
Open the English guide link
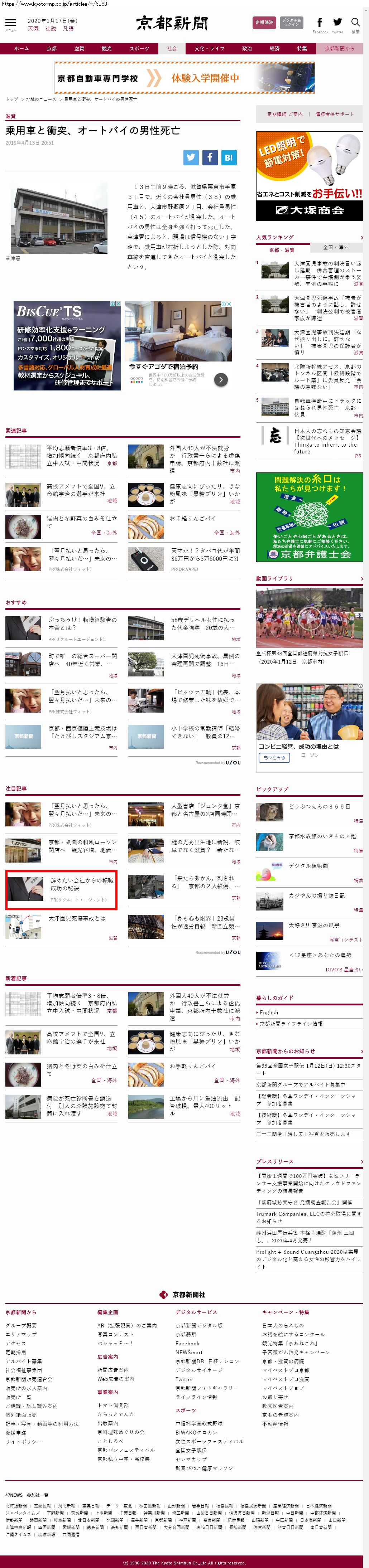(269, 1012)
